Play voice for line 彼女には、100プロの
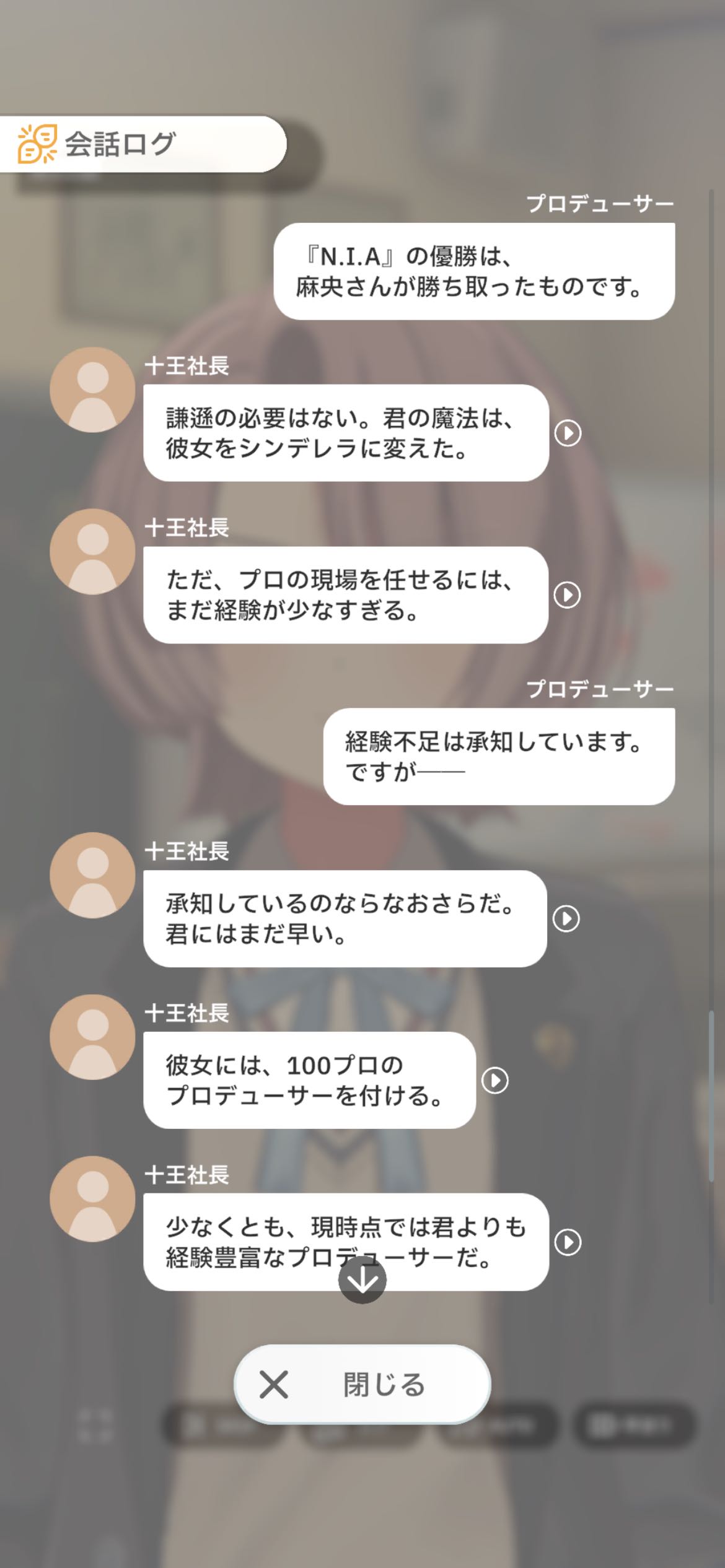Screen dimensions: 725x1568 point(495,1080)
